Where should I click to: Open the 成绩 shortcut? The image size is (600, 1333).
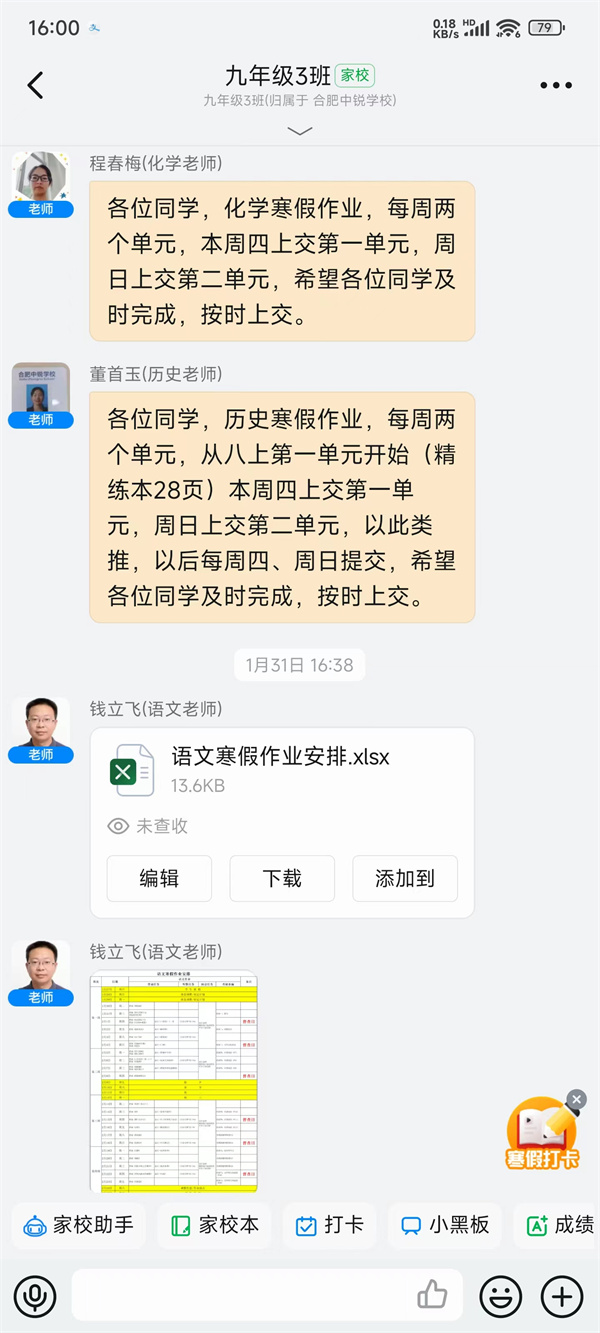[x=560, y=1225]
